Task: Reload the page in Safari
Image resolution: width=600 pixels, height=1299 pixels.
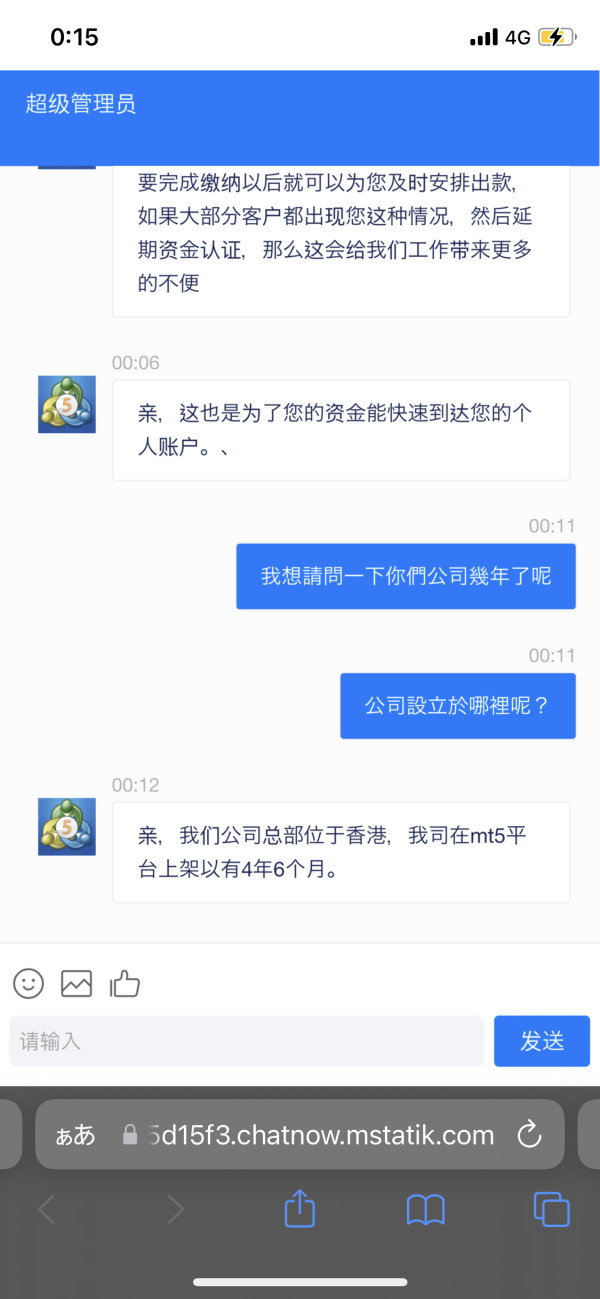Action: [x=529, y=1134]
